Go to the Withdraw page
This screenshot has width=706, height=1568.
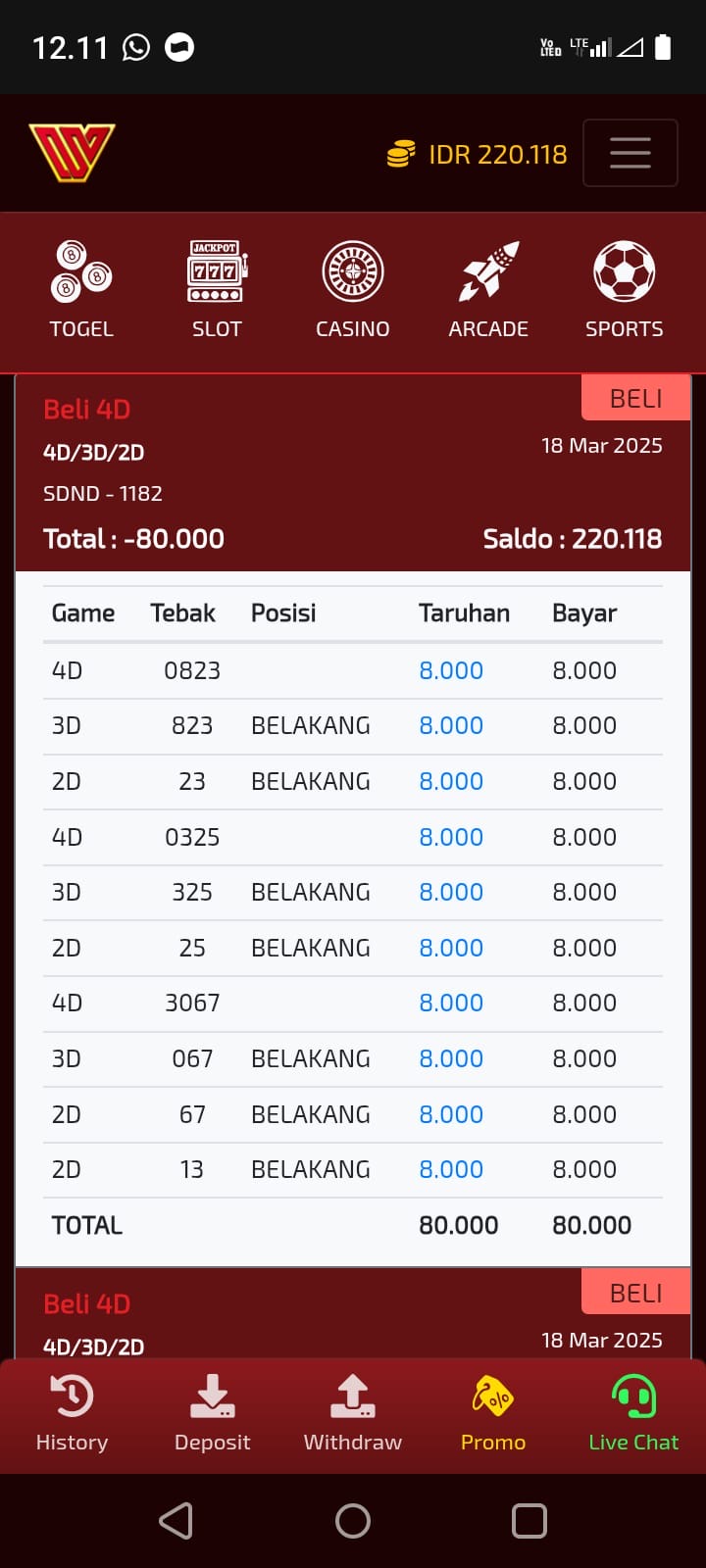(353, 1413)
